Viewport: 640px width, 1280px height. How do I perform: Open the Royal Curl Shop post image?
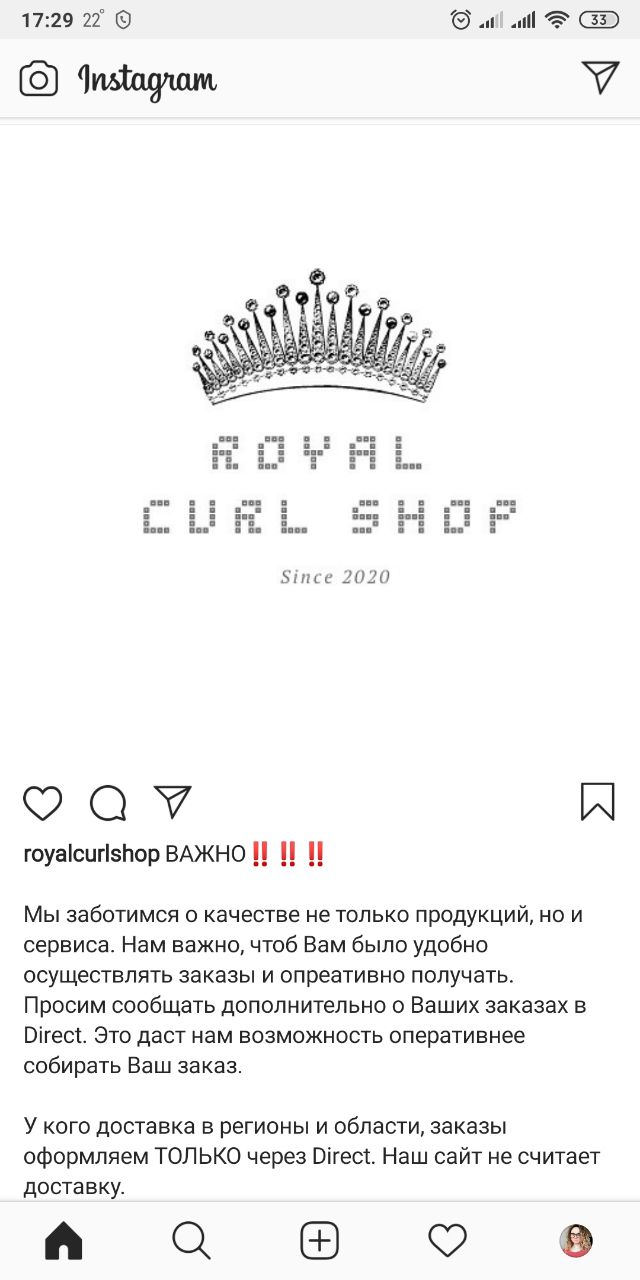pos(320,440)
